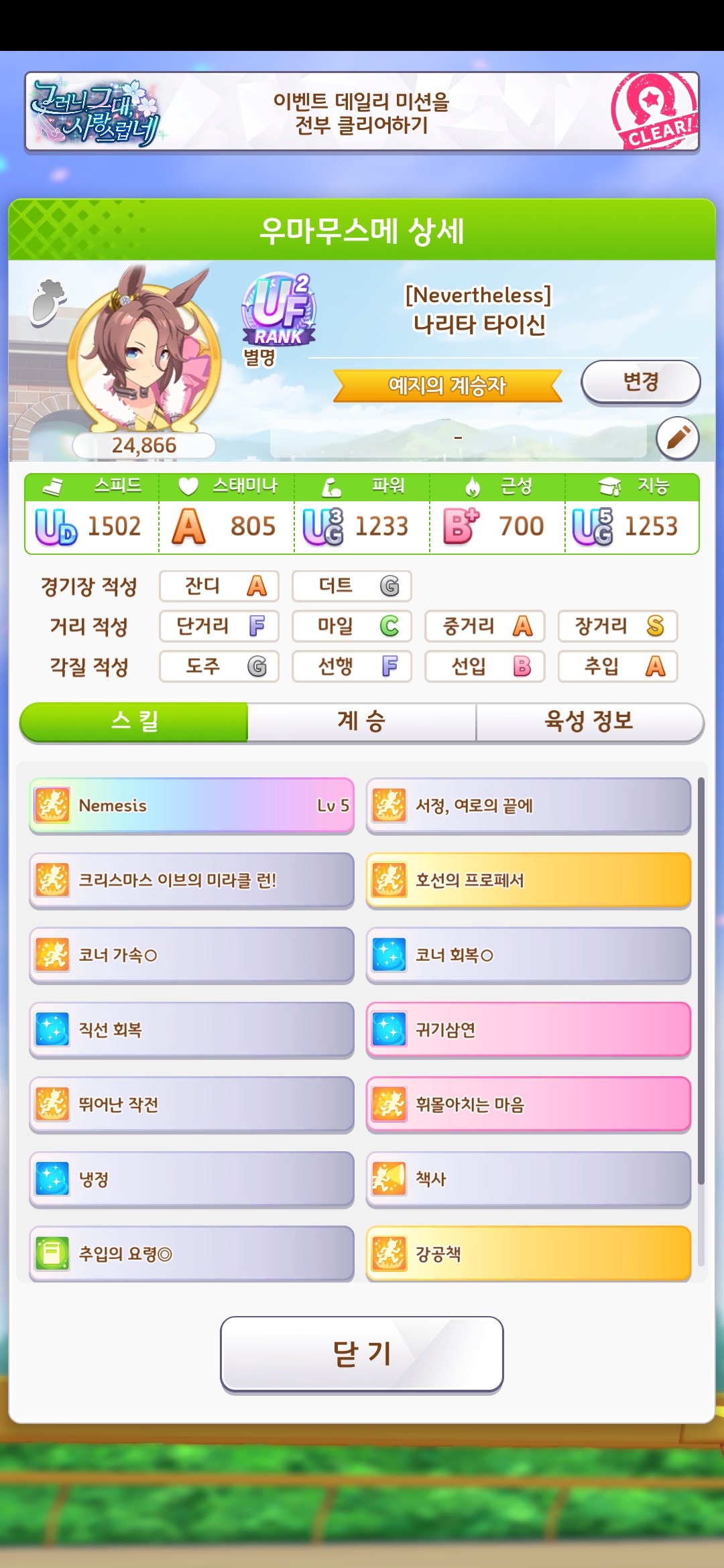Tap the 변경 button to change nickname
This screenshot has height=1568, width=724.
click(x=640, y=382)
